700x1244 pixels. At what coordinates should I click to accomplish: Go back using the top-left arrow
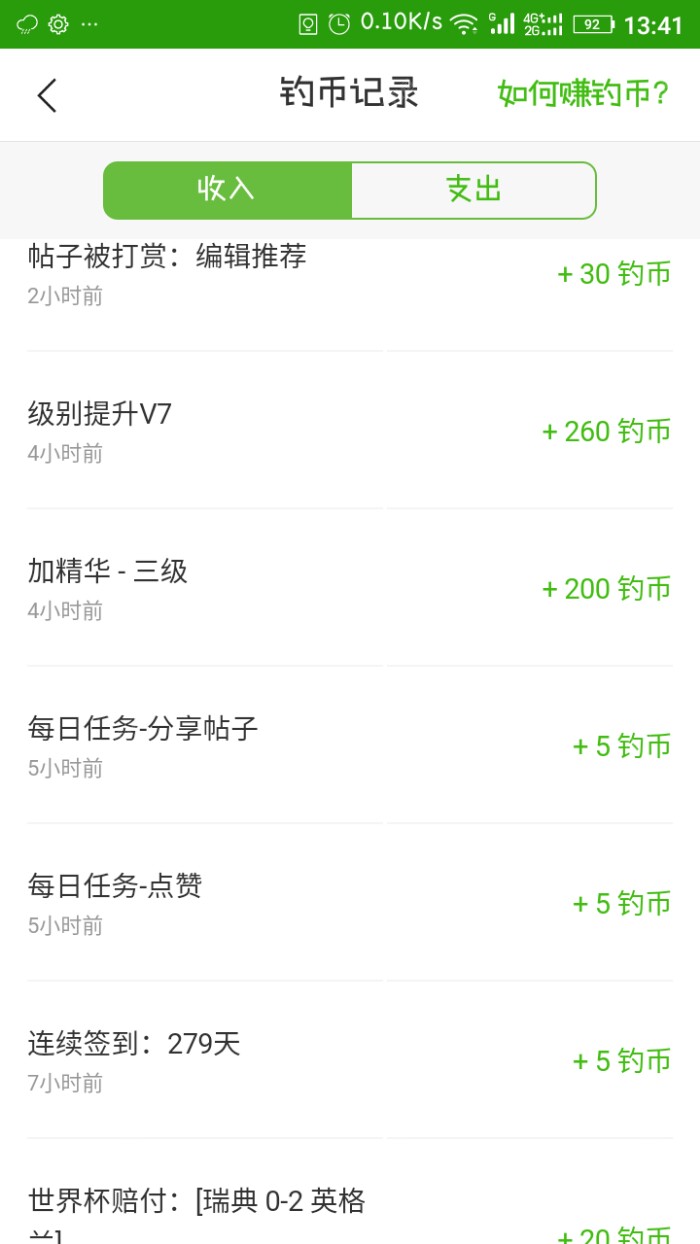pyautogui.click(x=47, y=95)
